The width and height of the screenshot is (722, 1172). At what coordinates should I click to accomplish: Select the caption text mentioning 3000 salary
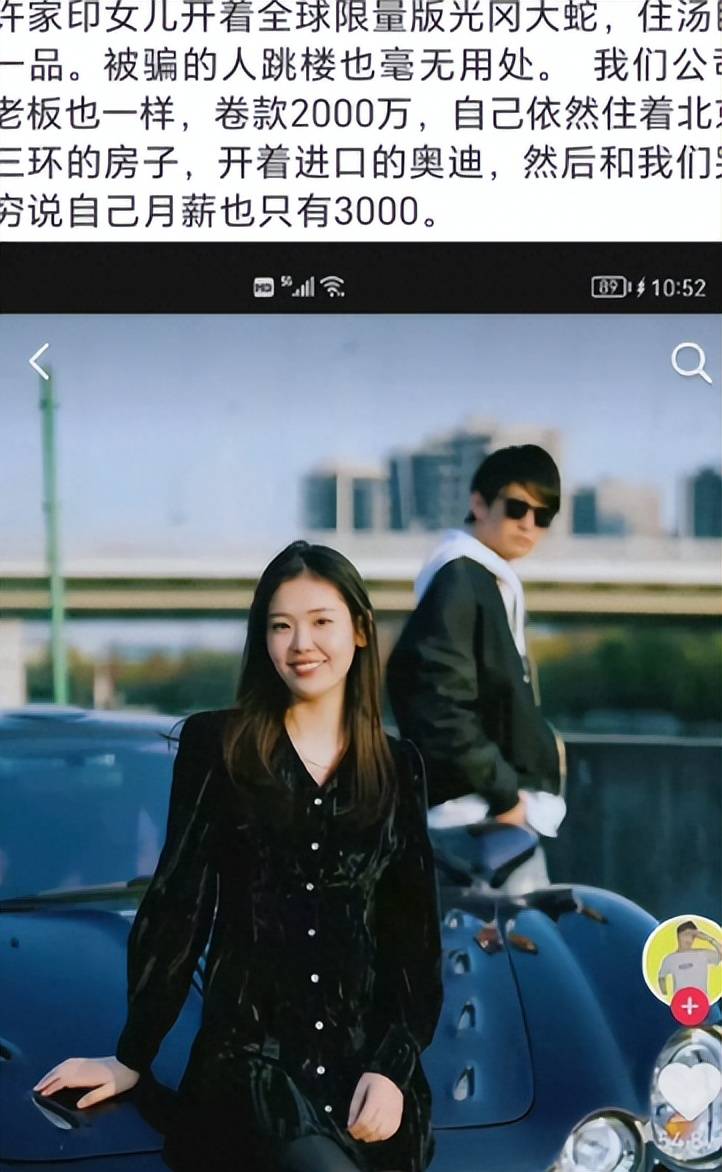[x=200, y=212]
